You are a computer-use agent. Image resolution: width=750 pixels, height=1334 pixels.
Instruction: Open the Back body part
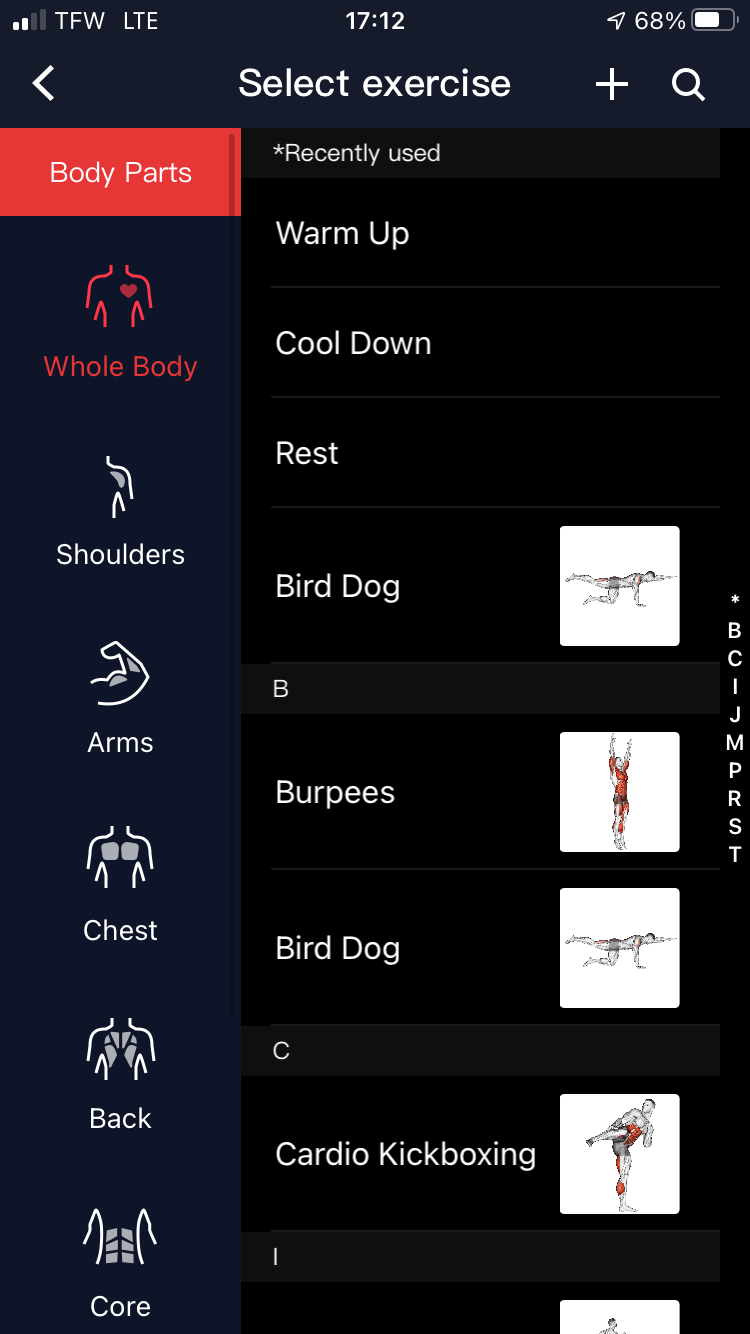tap(120, 1075)
